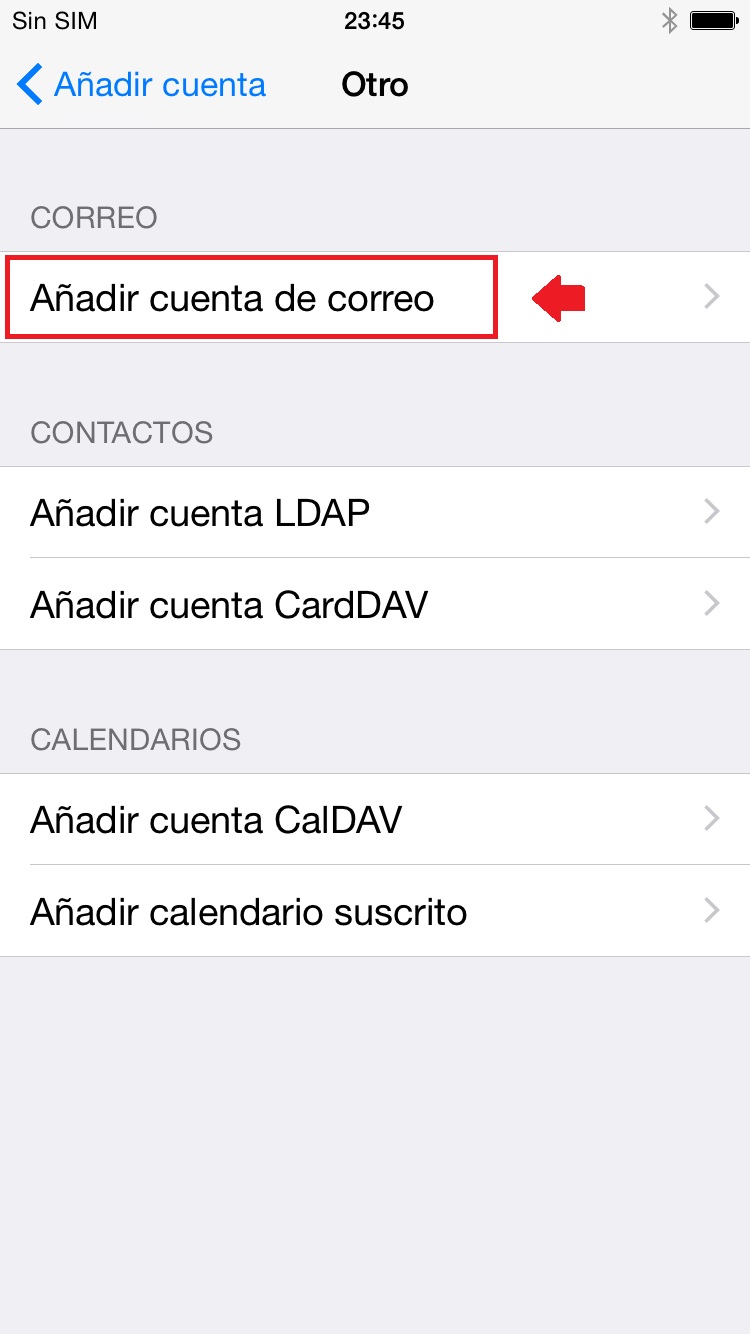Image resolution: width=750 pixels, height=1334 pixels.
Task: Tap the red arrow pointing at correo option
Action: (556, 297)
